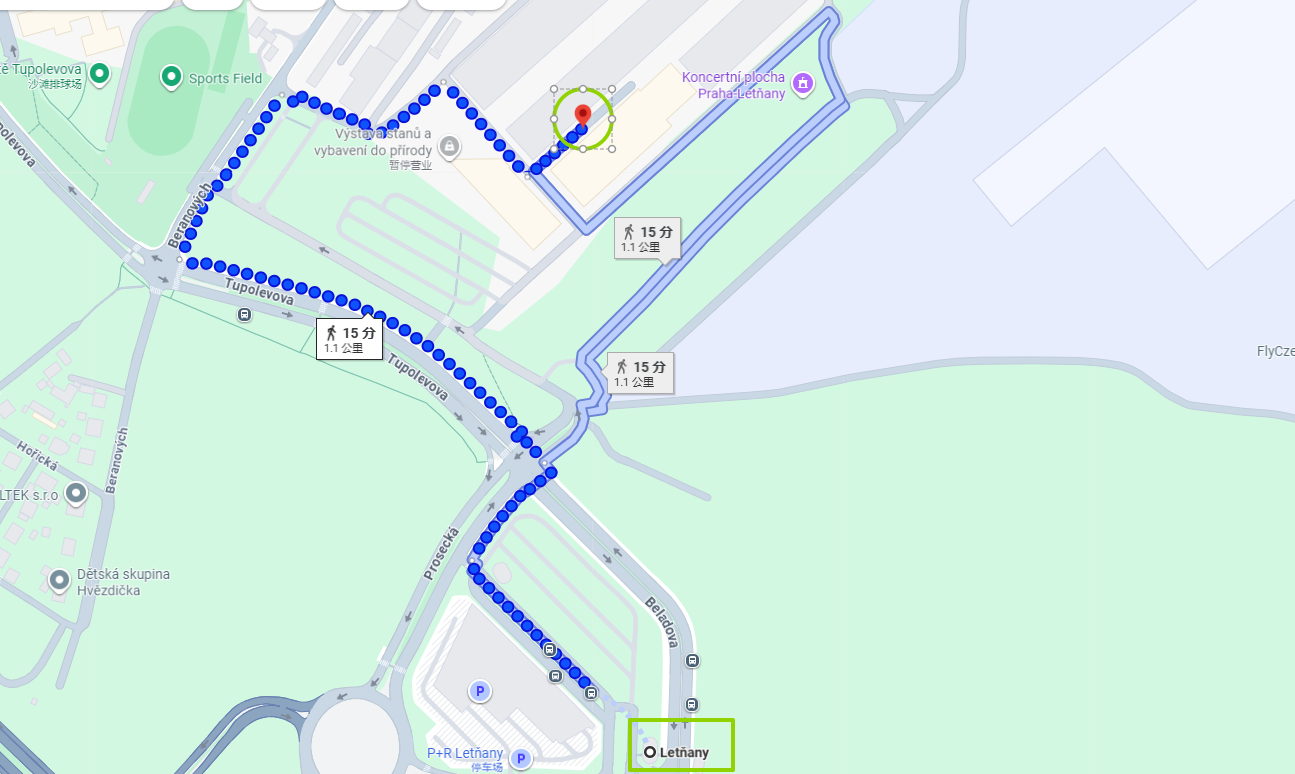Open the Výstava stanů a vybavení do přírody marker
The image size is (1295, 774).
pos(448,149)
